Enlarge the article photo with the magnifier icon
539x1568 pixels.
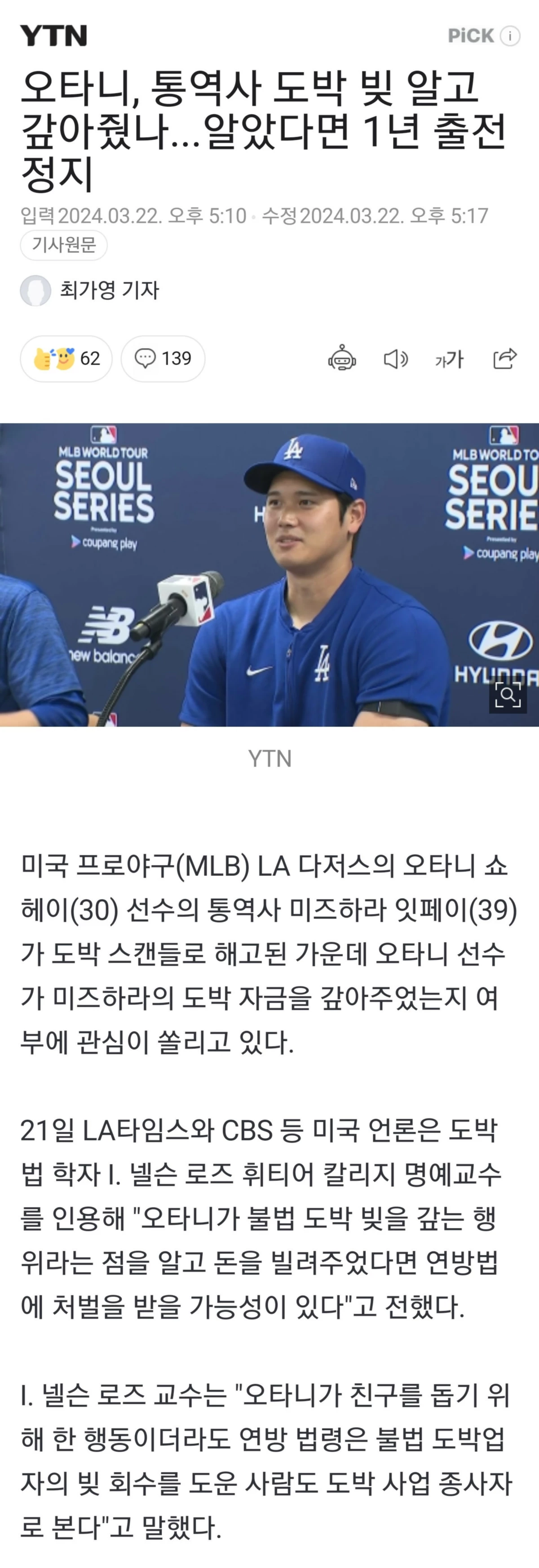click(x=507, y=695)
